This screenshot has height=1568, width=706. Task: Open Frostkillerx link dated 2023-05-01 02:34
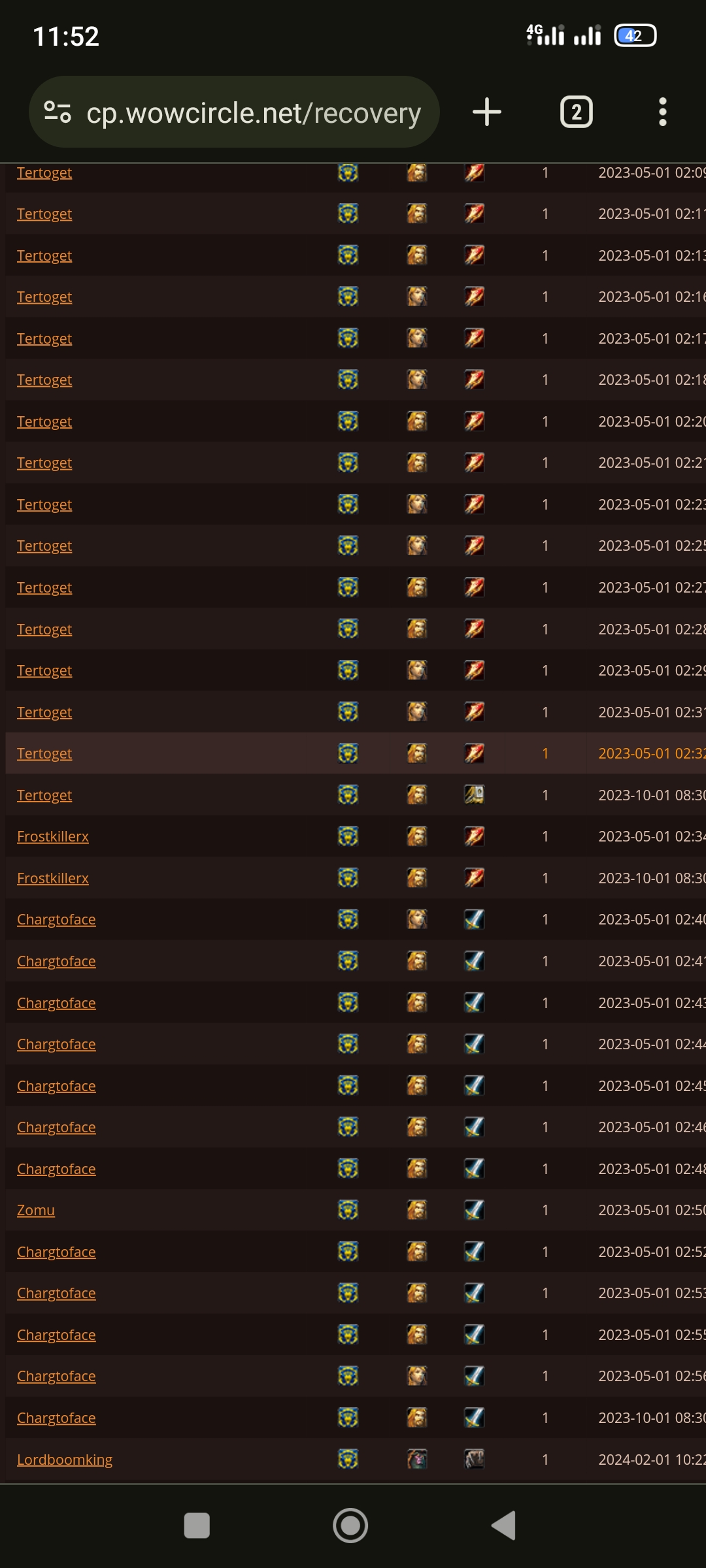pos(53,836)
